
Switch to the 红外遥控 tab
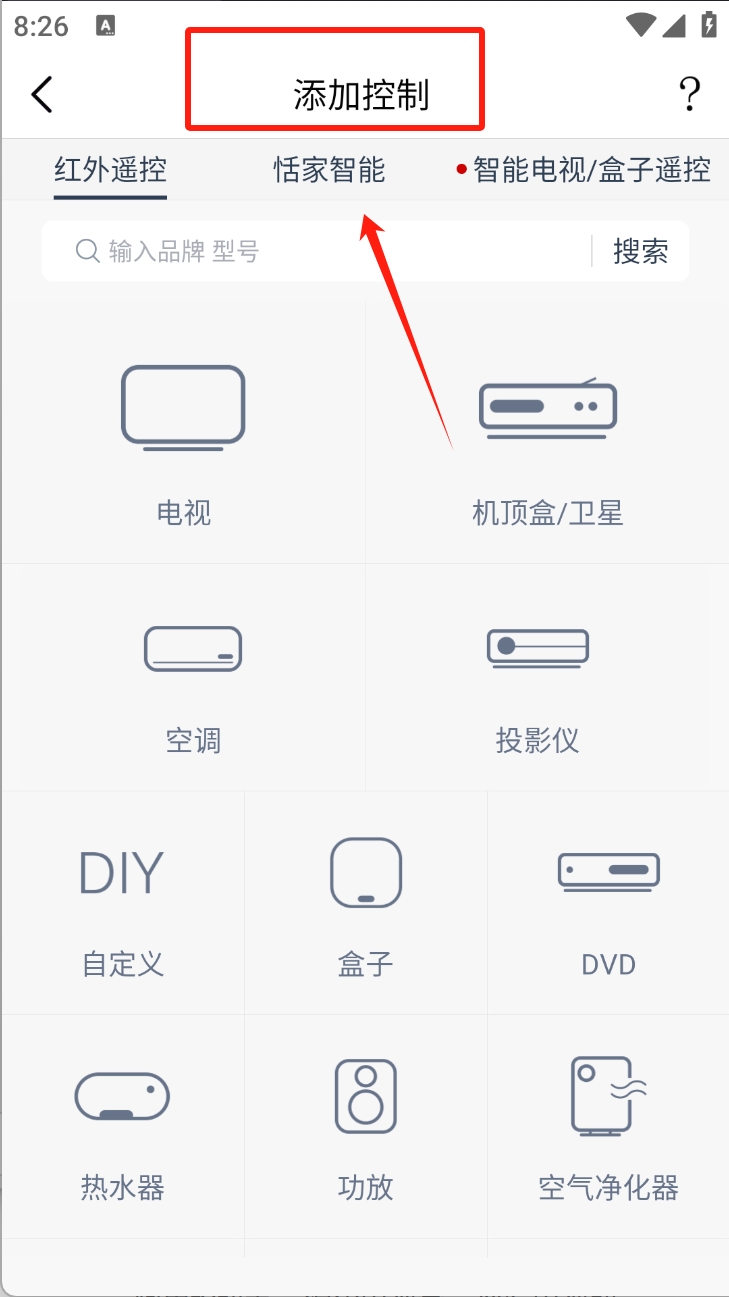pyautogui.click(x=110, y=170)
